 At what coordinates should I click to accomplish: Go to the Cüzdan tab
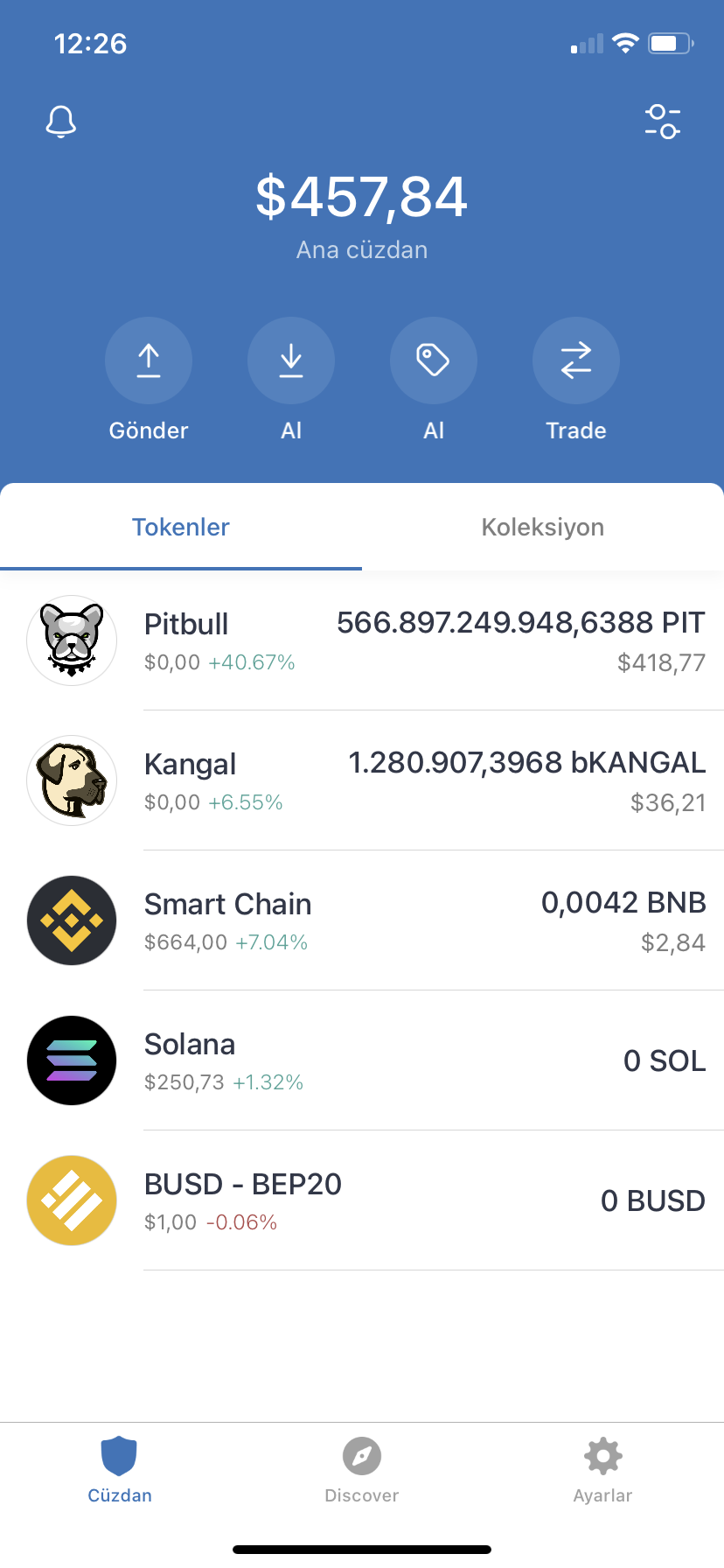(x=120, y=1470)
